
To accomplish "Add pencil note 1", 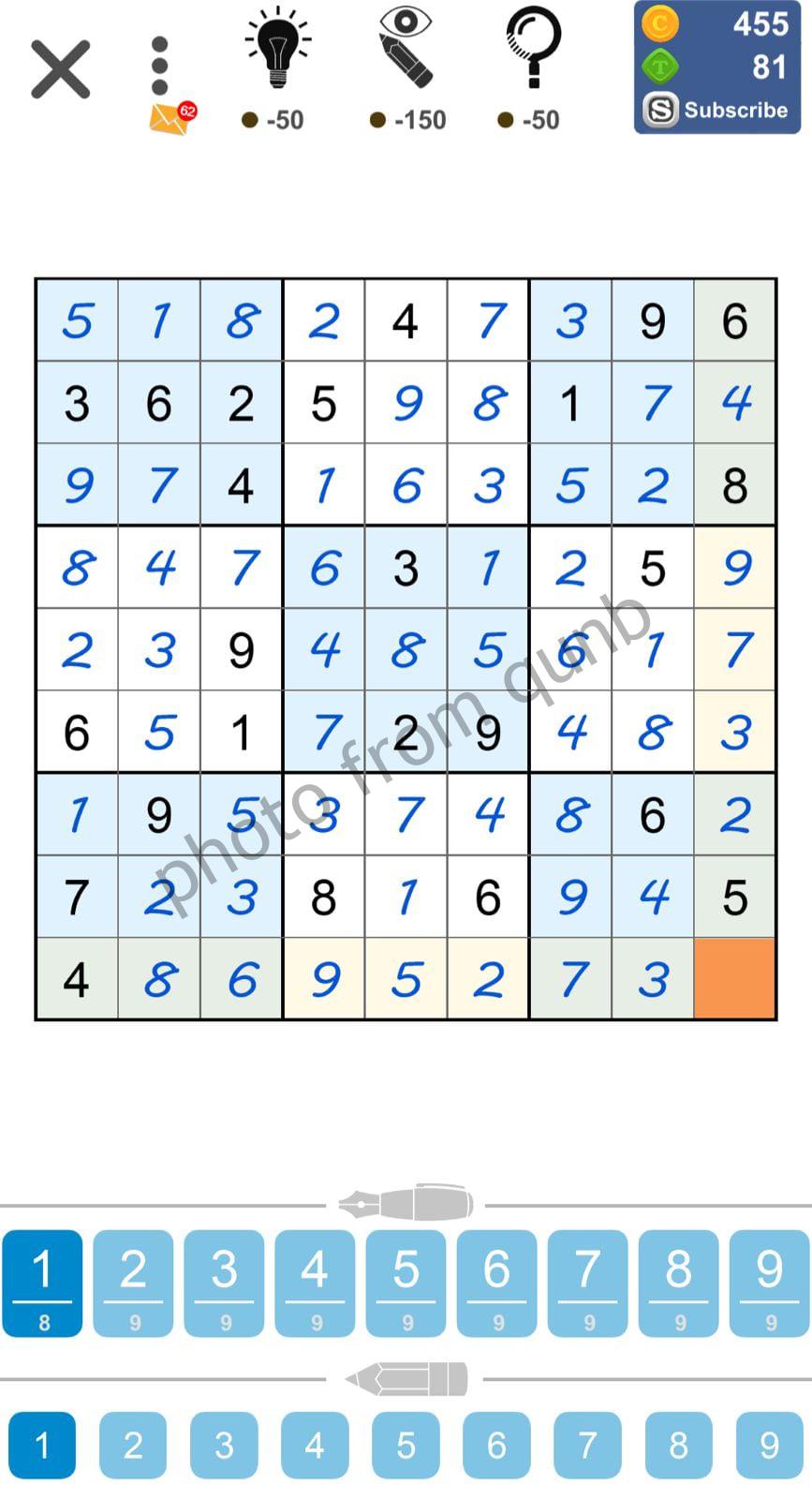I will (42, 1445).
